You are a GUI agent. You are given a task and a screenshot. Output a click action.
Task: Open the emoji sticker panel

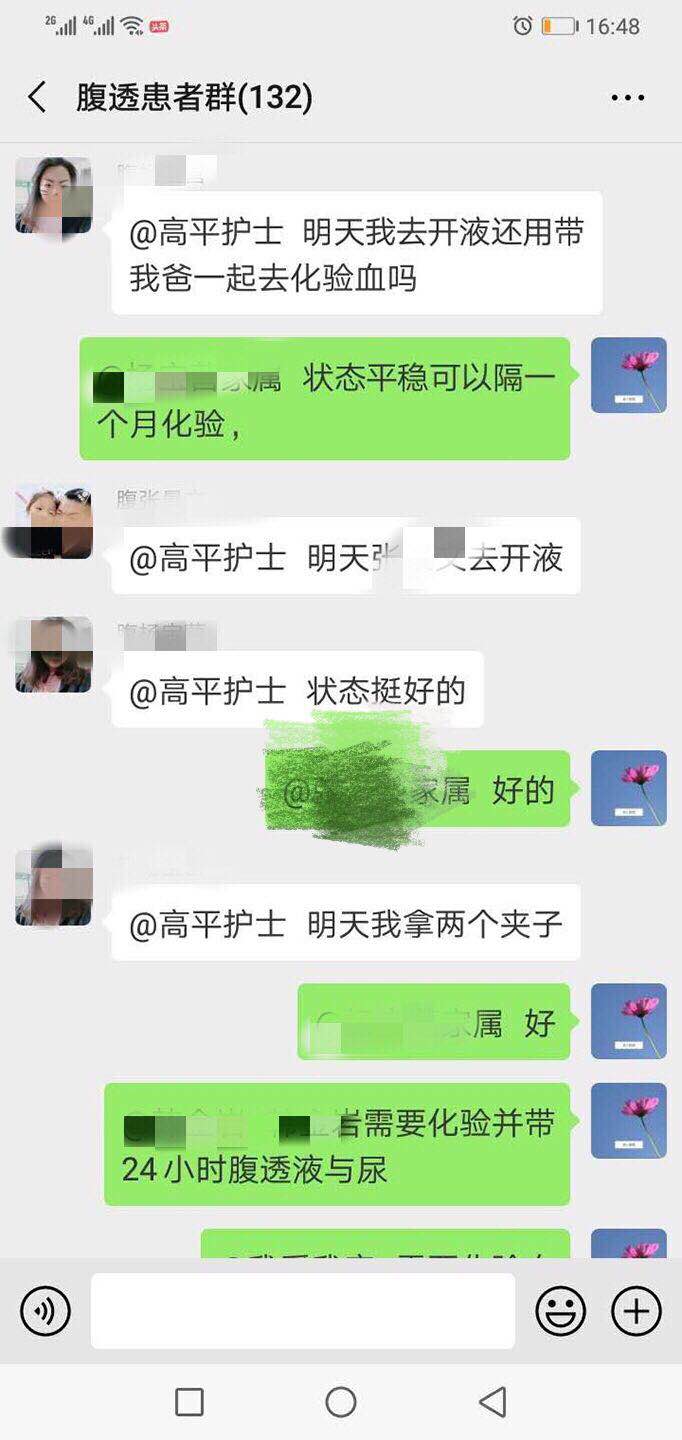tap(560, 1310)
